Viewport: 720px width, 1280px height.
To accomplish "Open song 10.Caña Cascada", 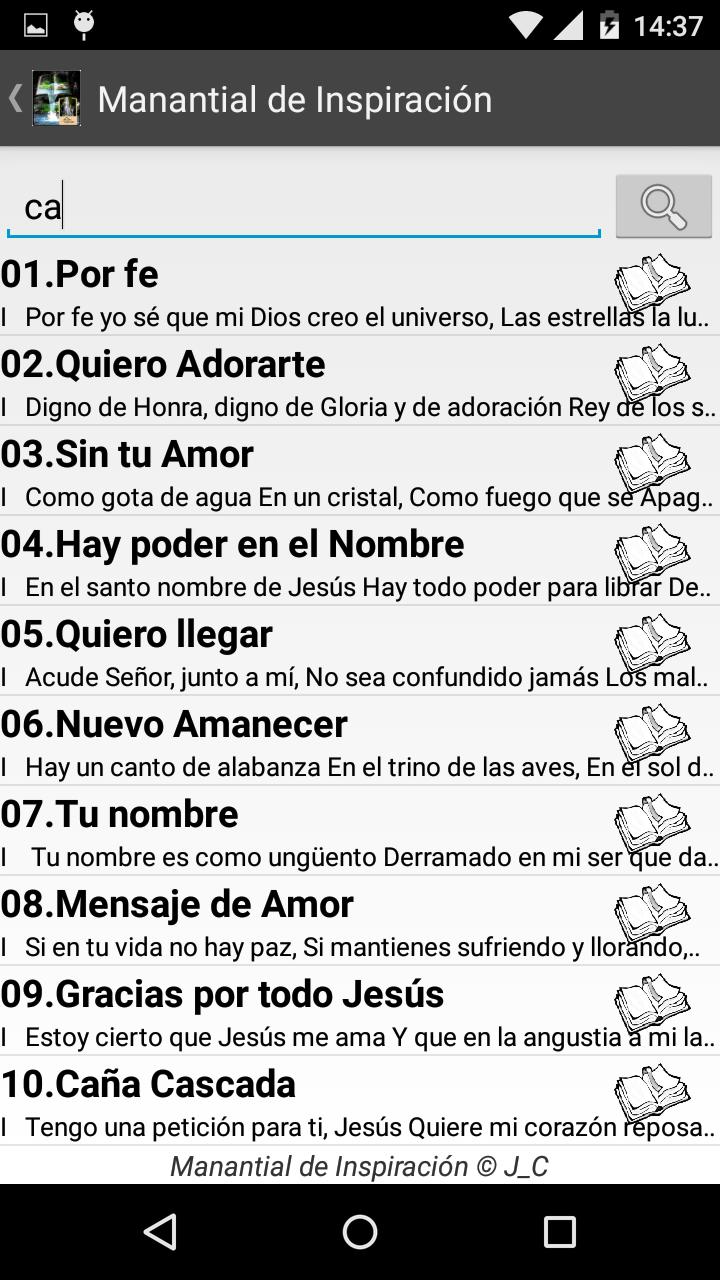I will [x=300, y=1101].
